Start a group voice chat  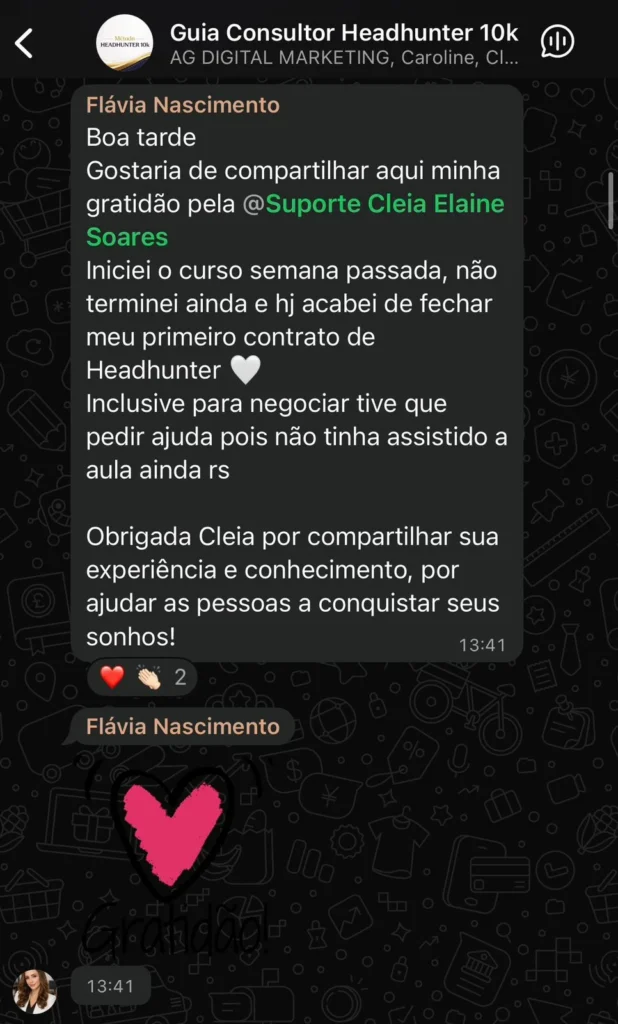557,42
